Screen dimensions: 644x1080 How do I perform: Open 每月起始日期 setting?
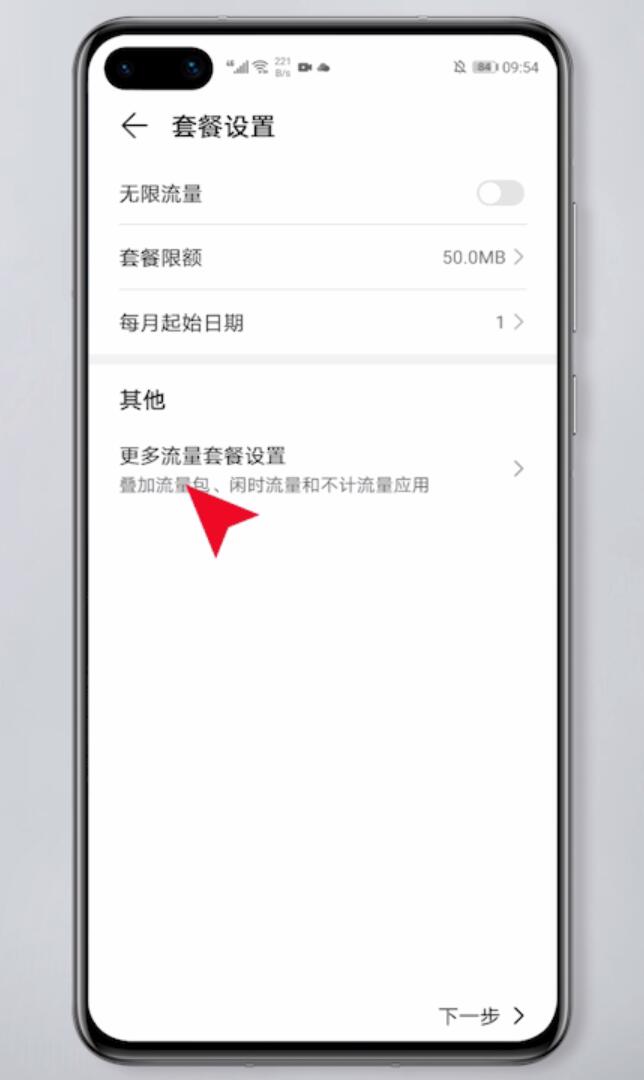click(x=322, y=322)
